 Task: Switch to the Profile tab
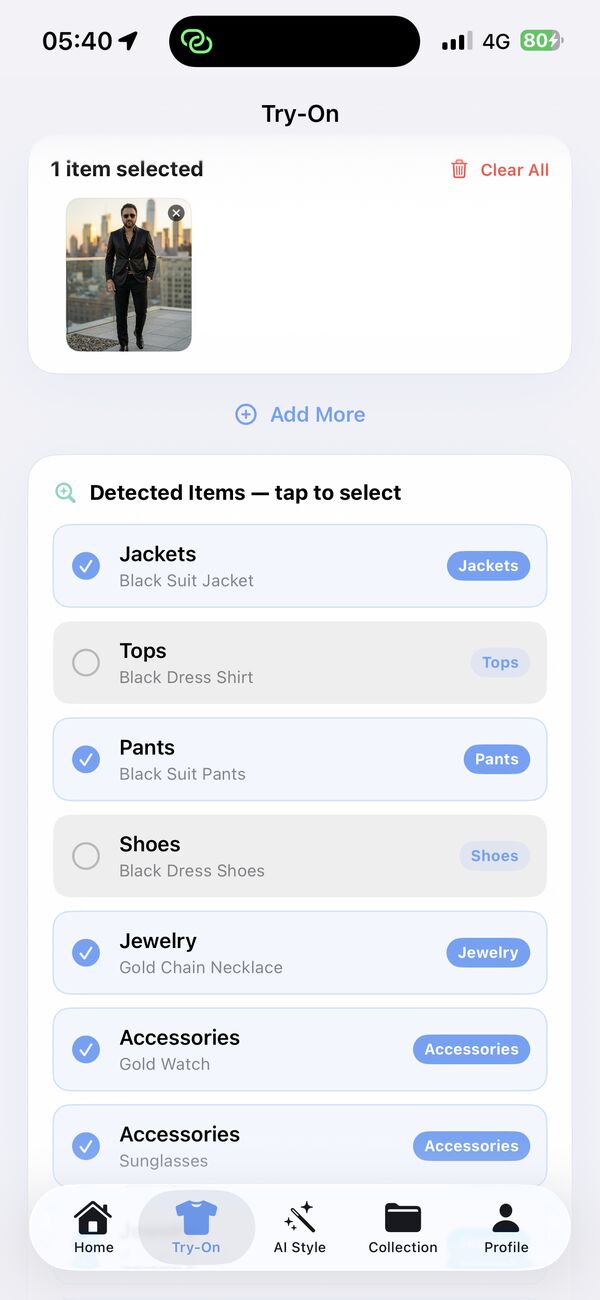coord(506,1227)
